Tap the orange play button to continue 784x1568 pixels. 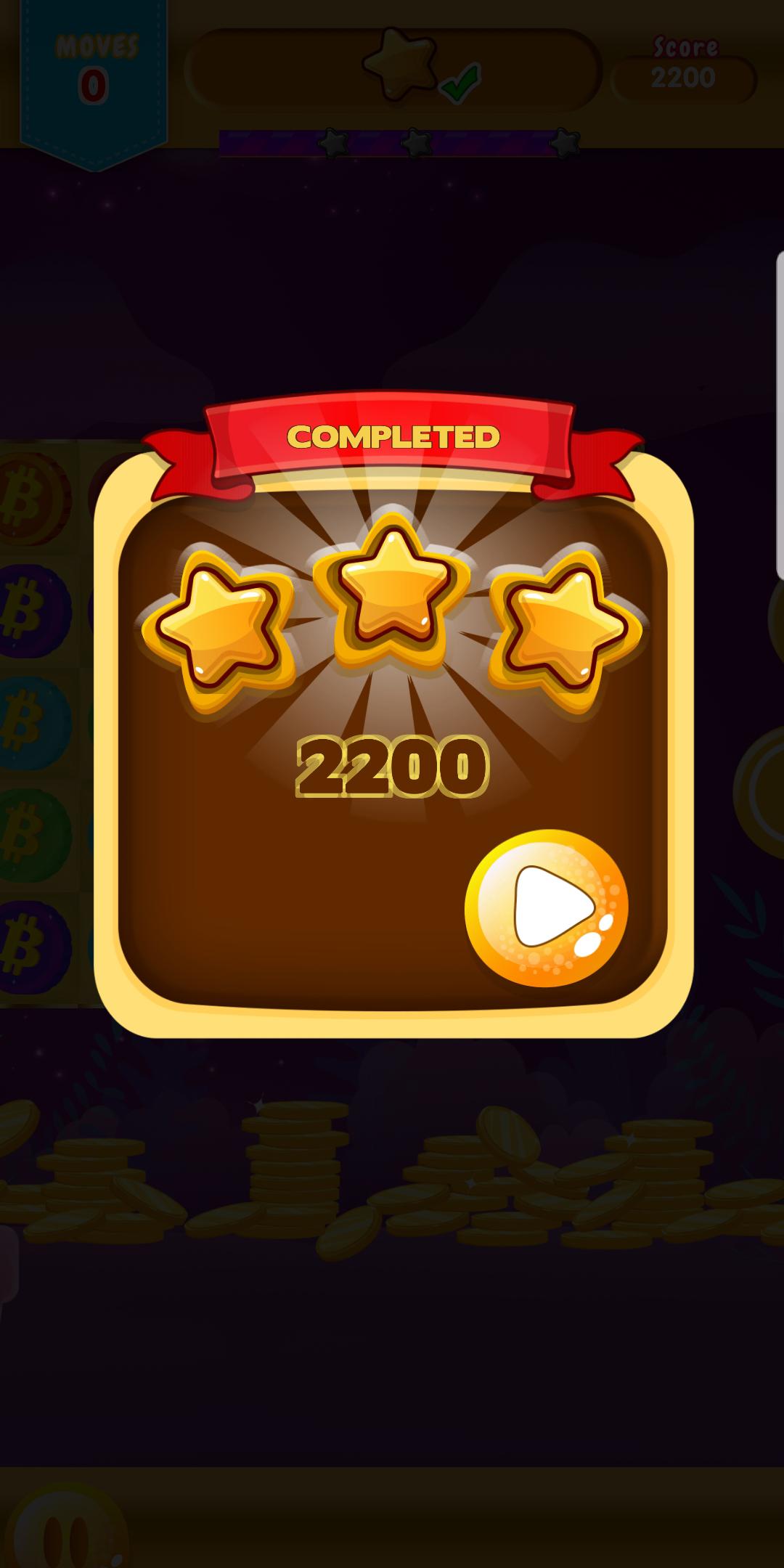point(546,908)
